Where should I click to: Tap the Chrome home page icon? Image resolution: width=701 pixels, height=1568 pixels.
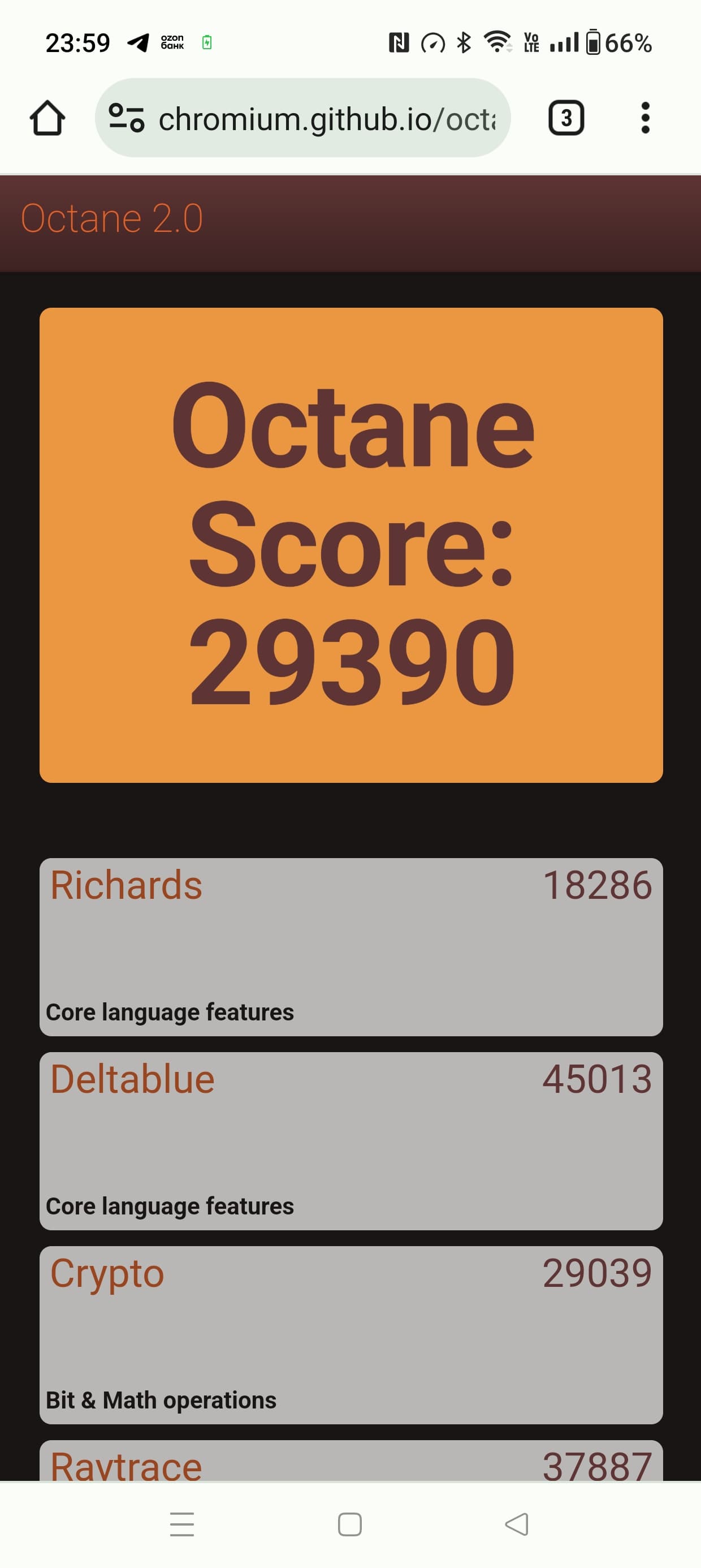[x=47, y=118]
